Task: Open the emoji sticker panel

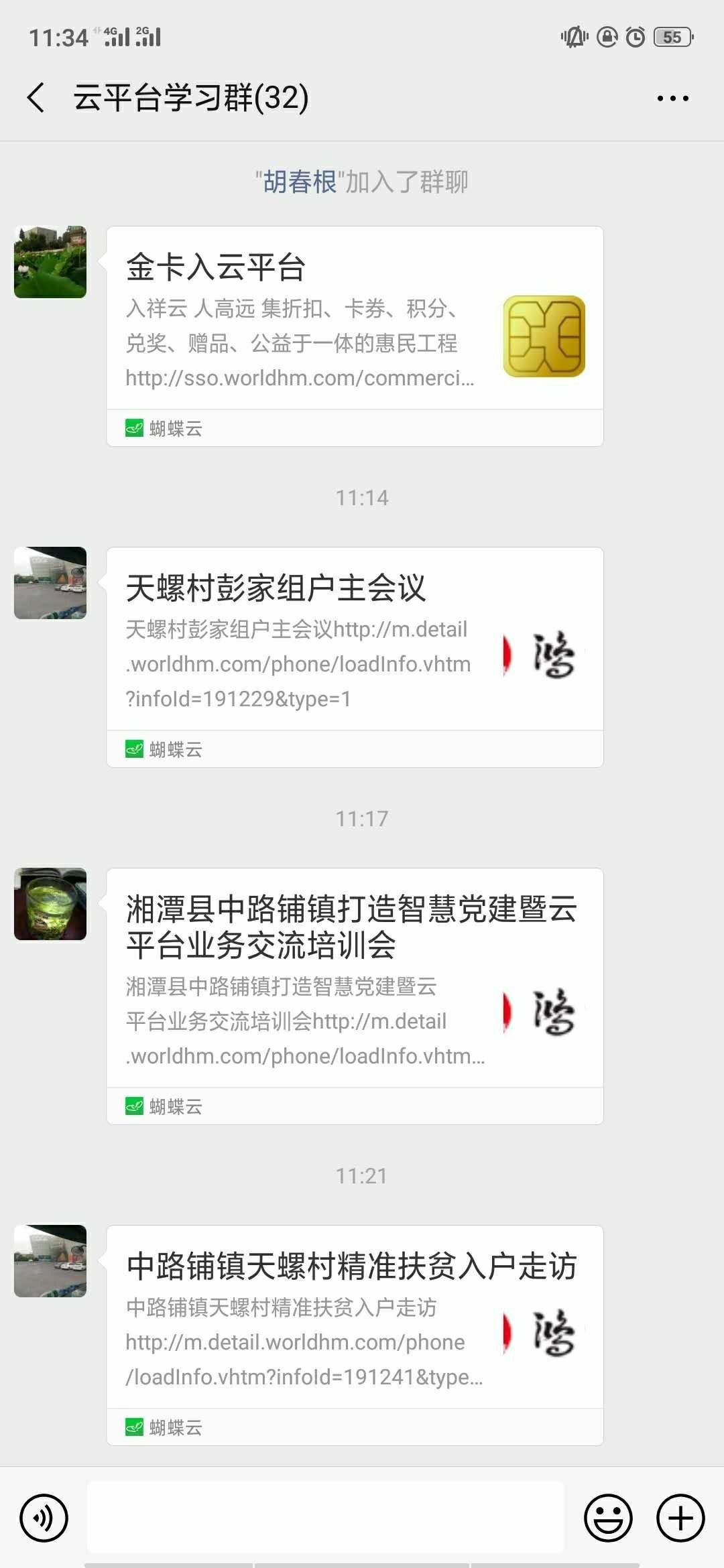Action: (608, 1518)
